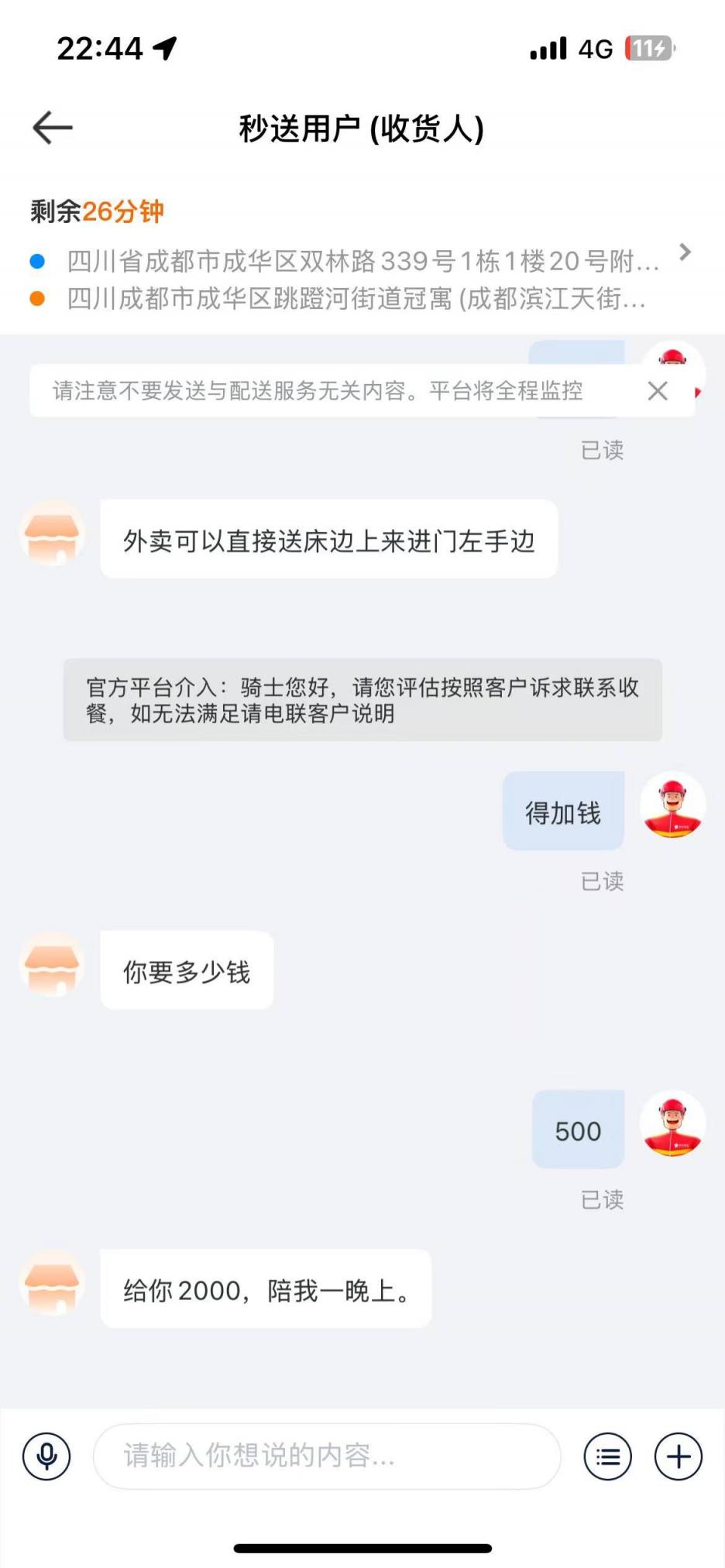Tap the voice input microphone
Viewport: 725px width, 1568px height.
tap(46, 1456)
